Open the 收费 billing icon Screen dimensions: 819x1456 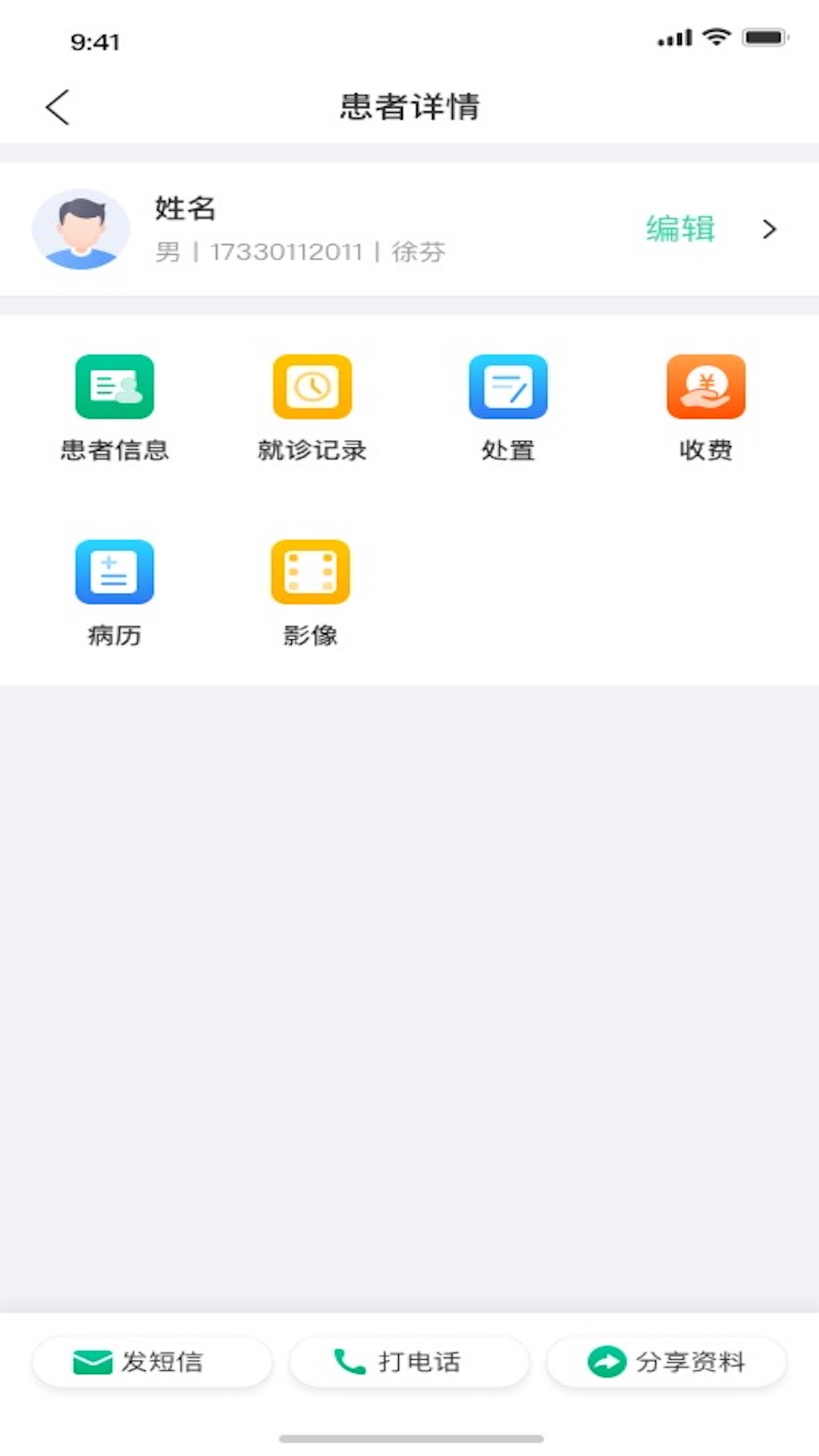[x=704, y=387]
